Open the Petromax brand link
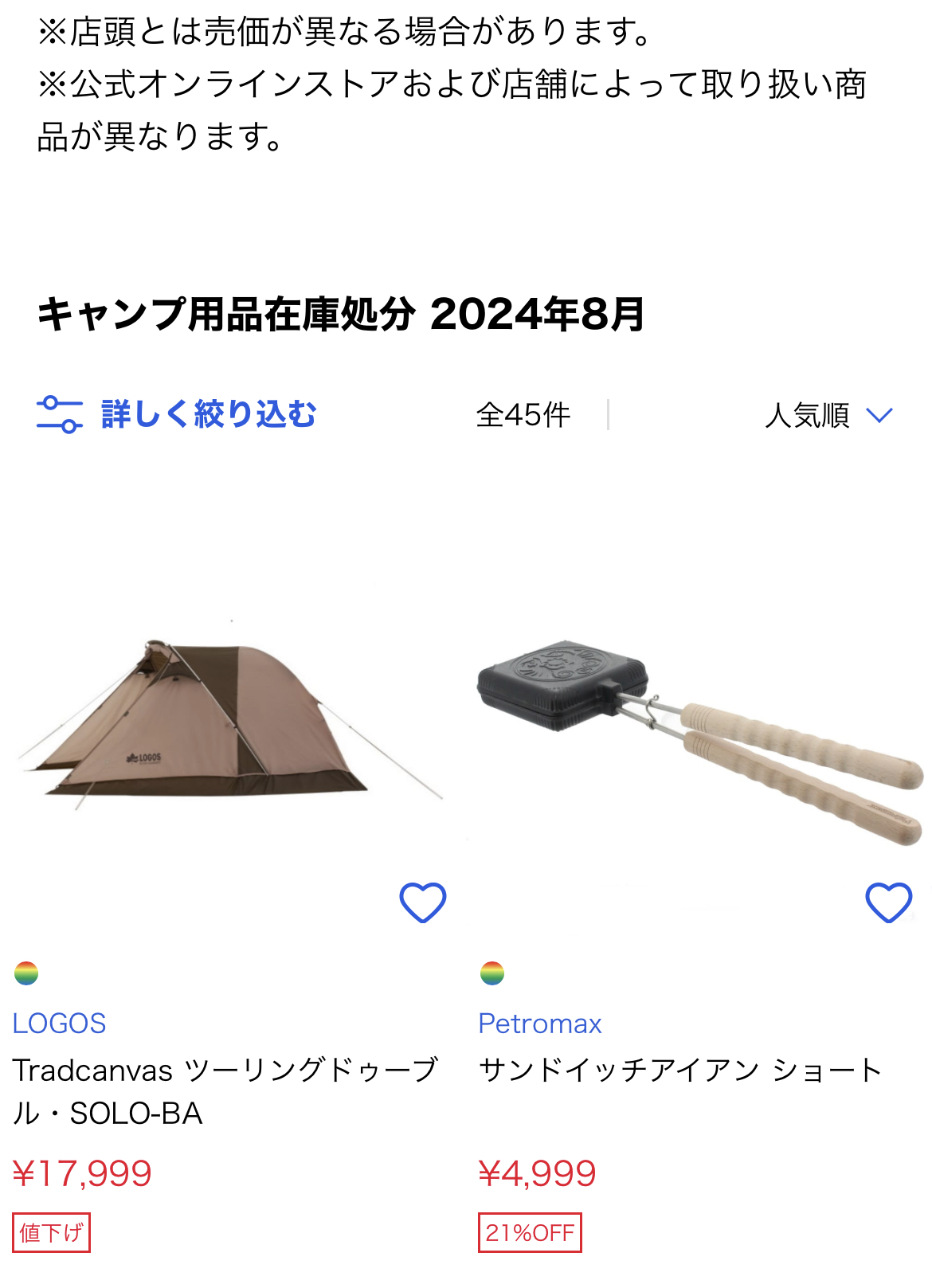This screenshot has height=1288, width=932. tap(540, 1024)
